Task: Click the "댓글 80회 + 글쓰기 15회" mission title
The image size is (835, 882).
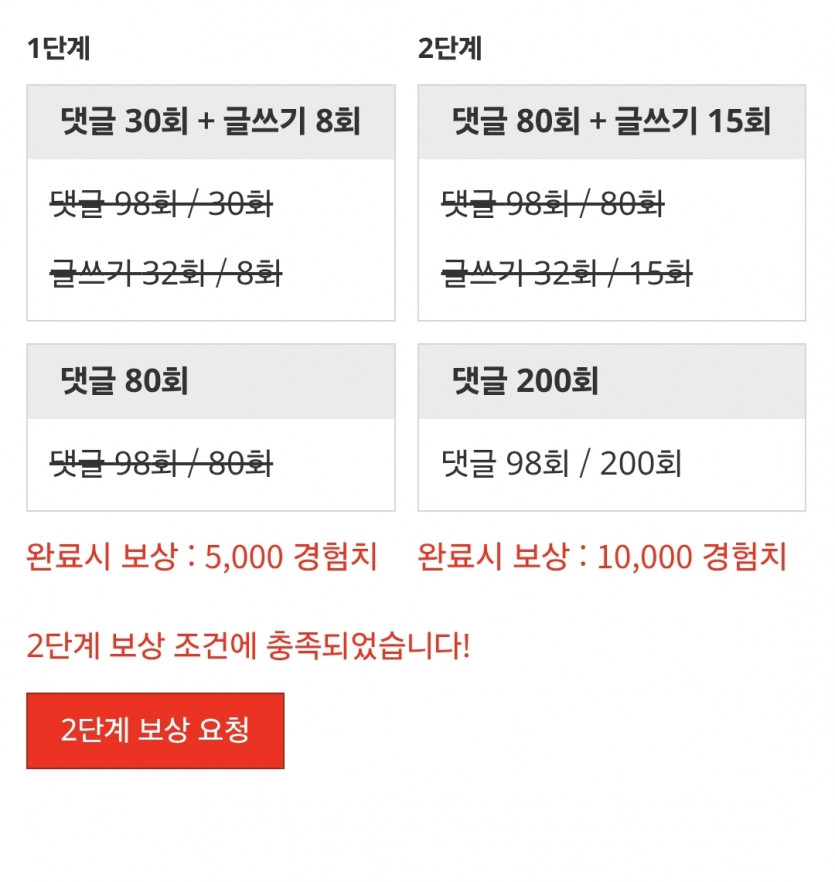Action: [x=611, y=120]
